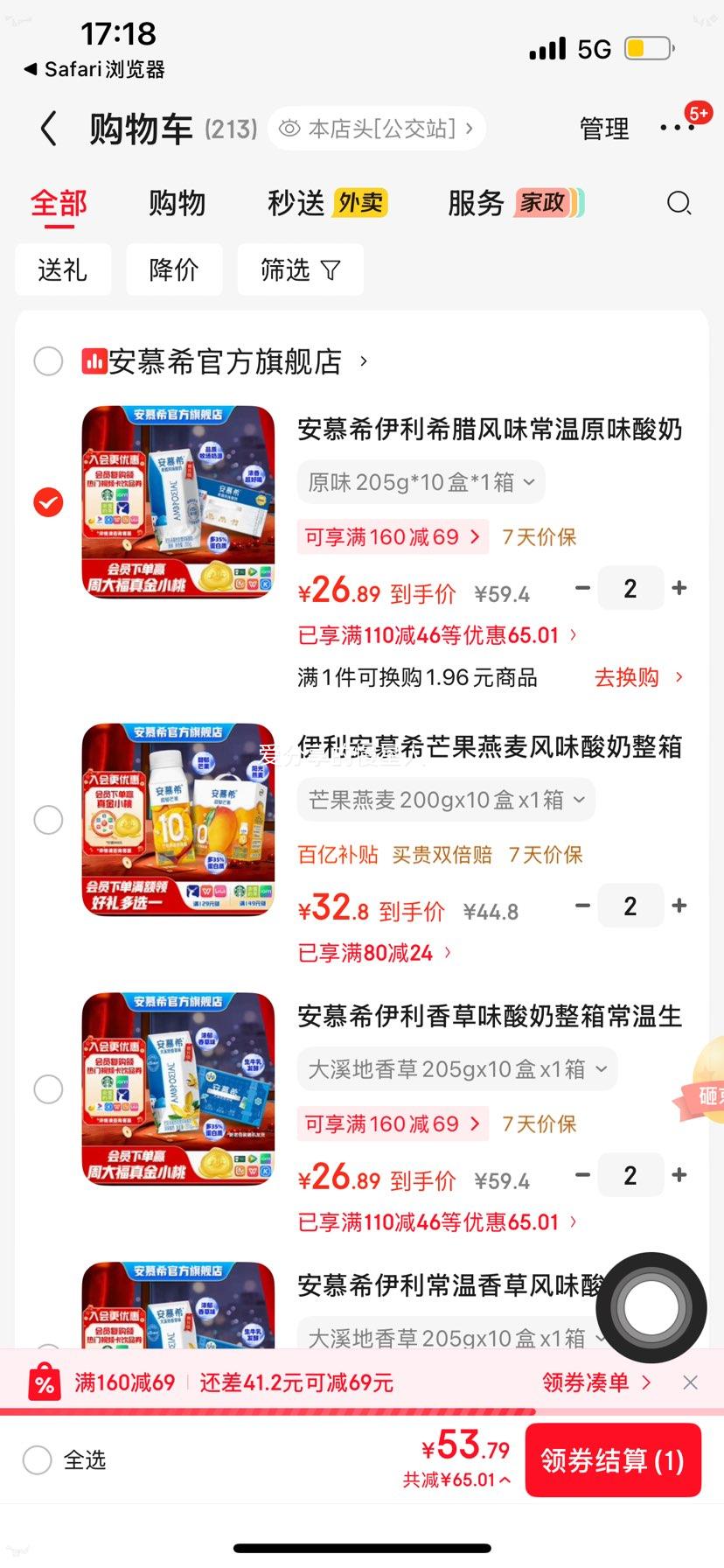Select the 芒果燕麦风味酸奶 item checkbox
The height and width of the screenshot is (1568, 724).
pos(48,820)
